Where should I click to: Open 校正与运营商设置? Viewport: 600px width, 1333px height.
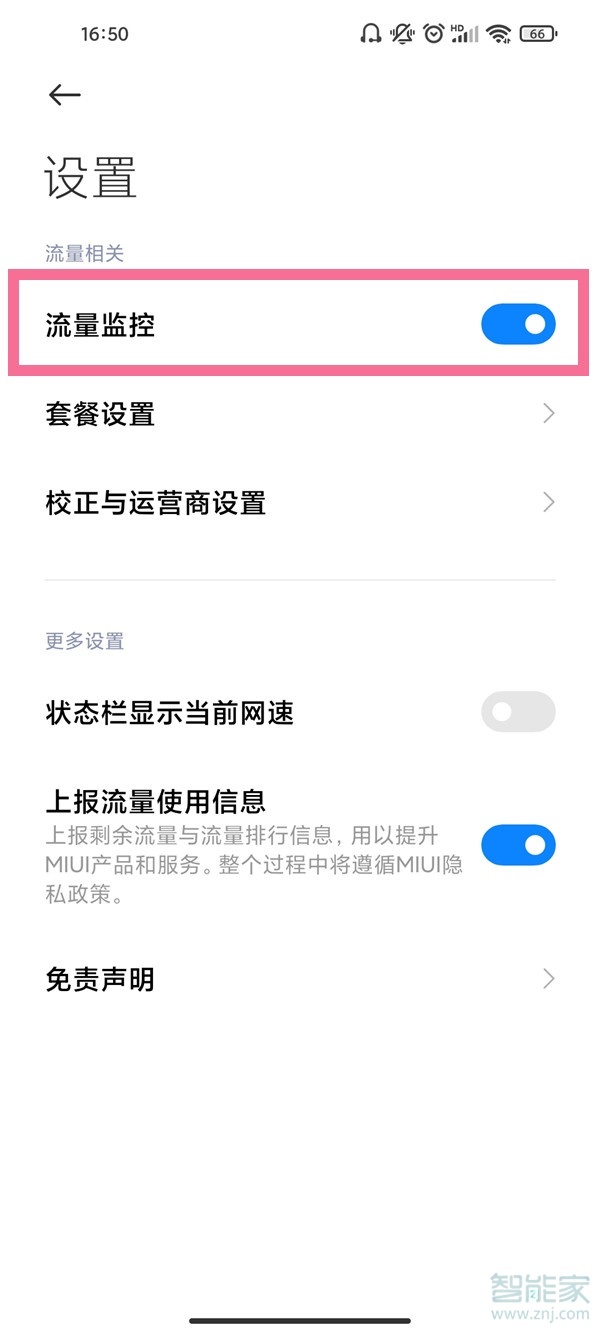pyautogui.click(x=300, y=502)
